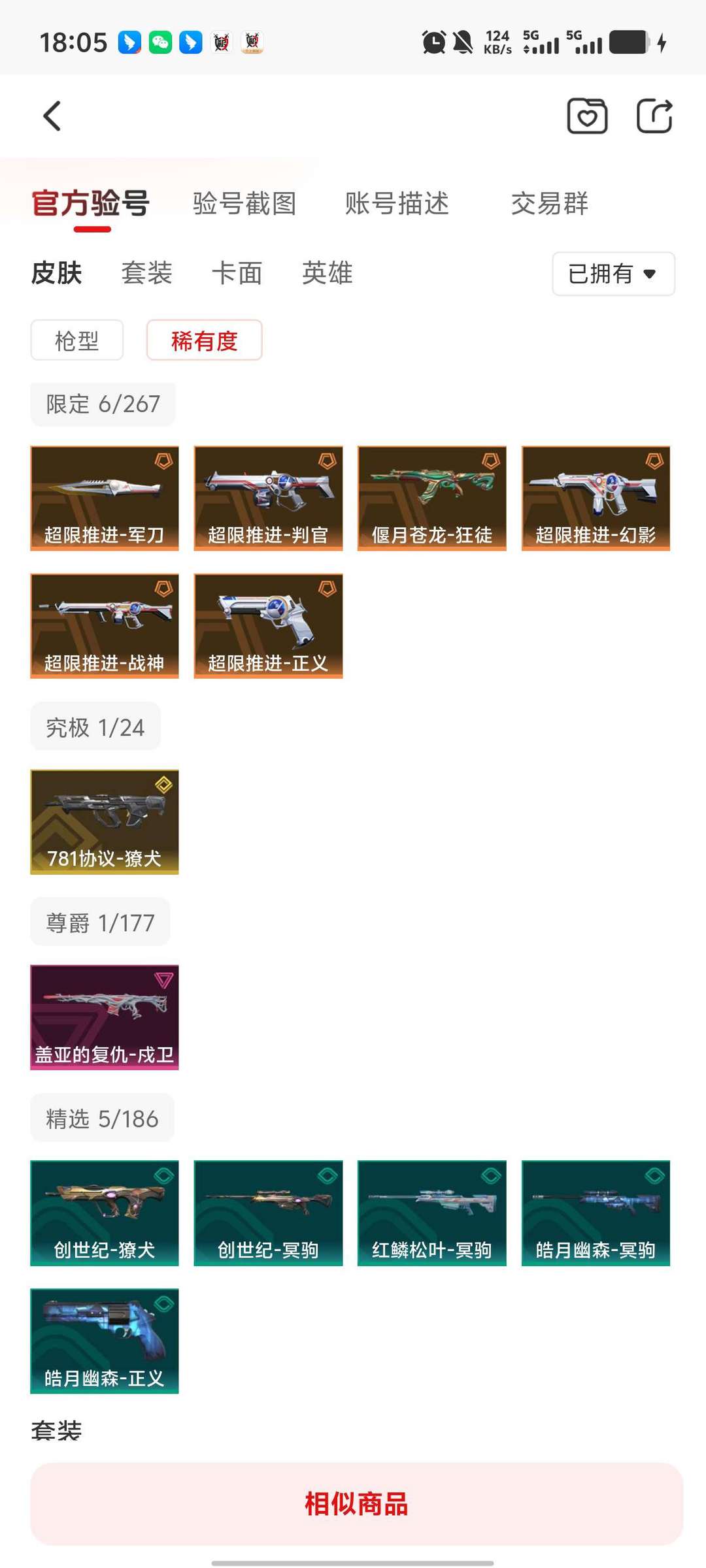Screen dimensions: 706x1568
Task: Sort skins by 枪型
Action: (77, 340)
